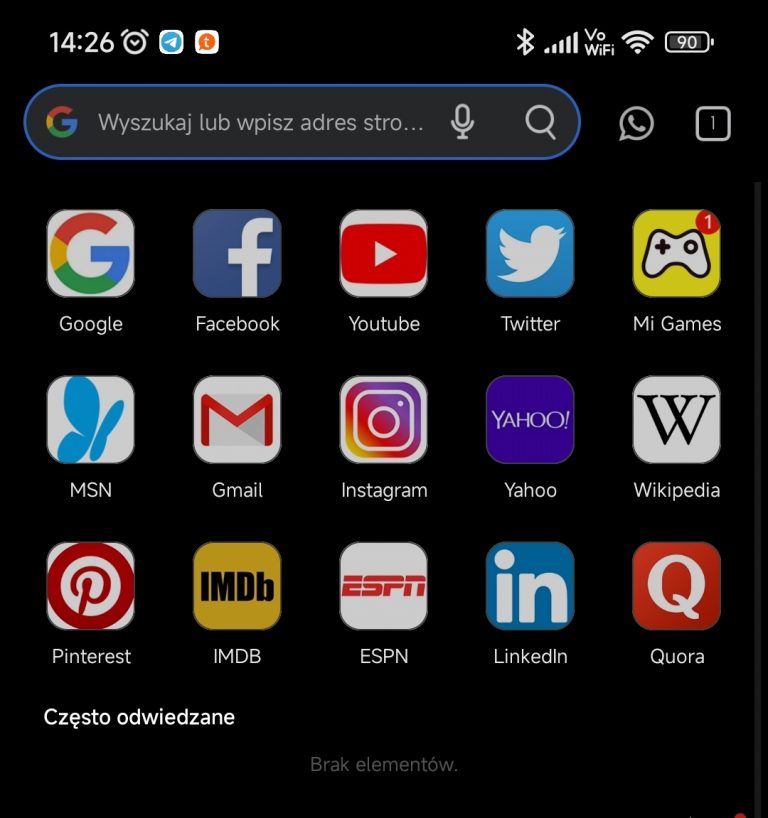Open the Twitter shortcut
This screenshot has width=768, height=818.
[x=530, y=254]
